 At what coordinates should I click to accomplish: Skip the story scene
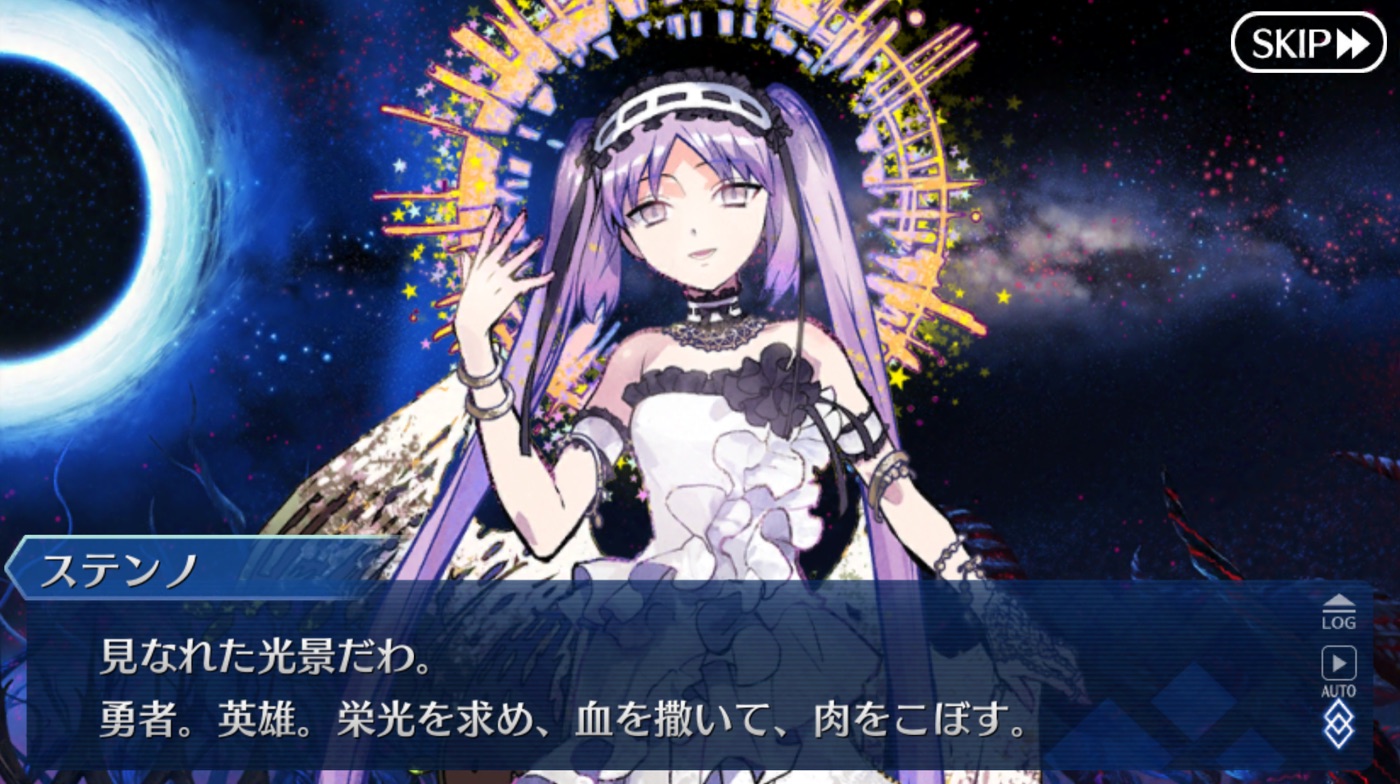click(x=1308, y=43)
